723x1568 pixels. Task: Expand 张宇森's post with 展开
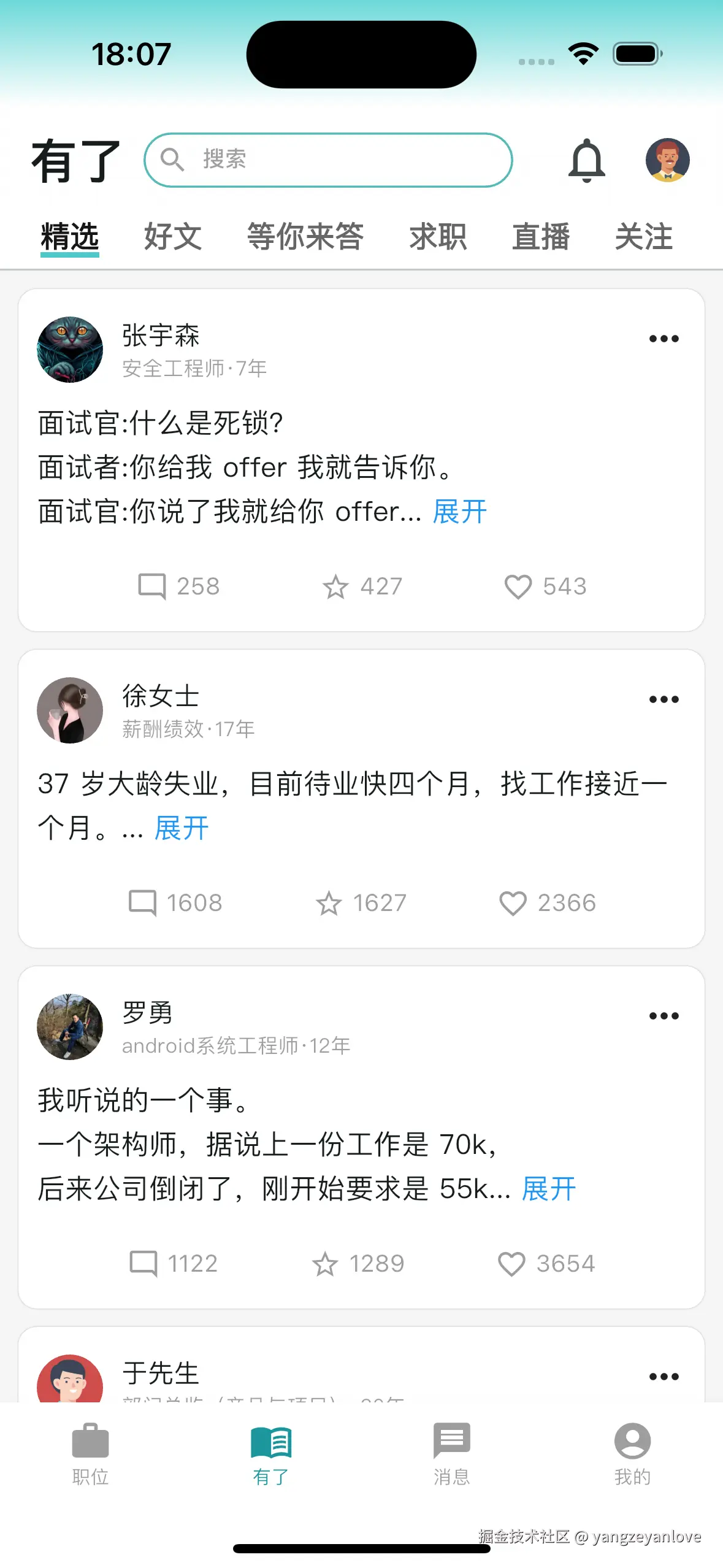click(459, 512)
